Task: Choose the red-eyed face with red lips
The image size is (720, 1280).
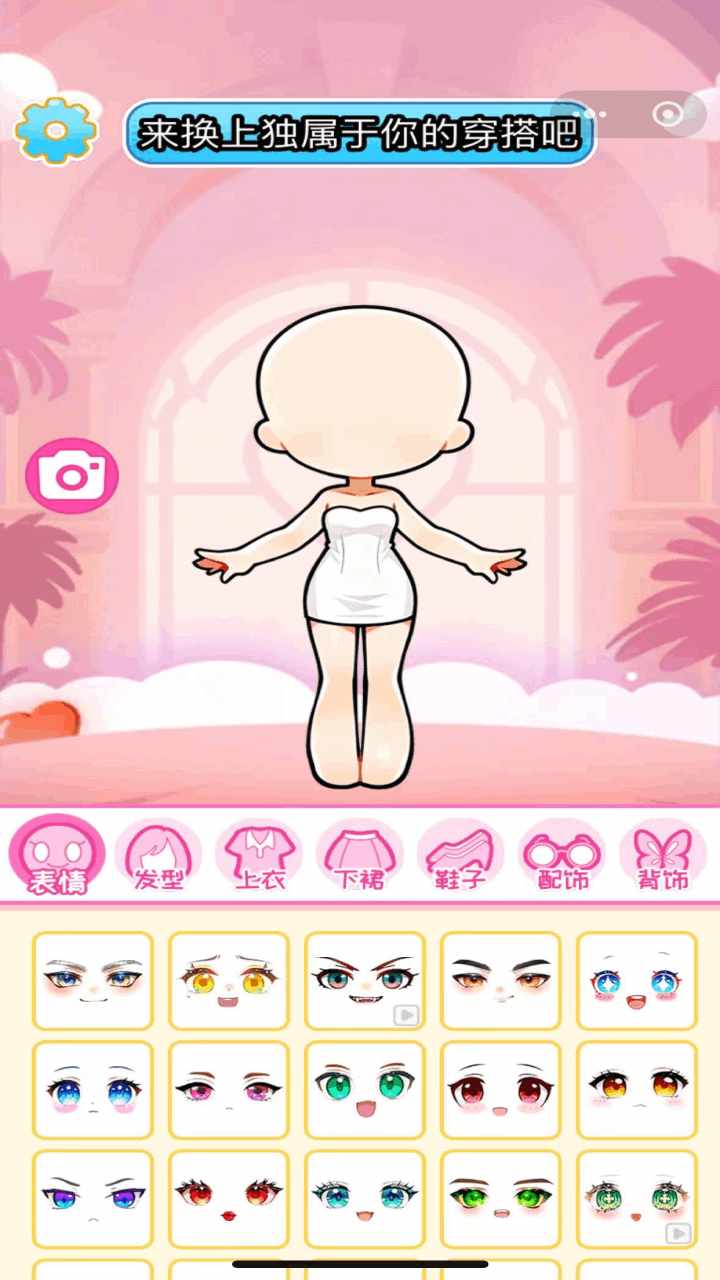Action: point(229,1199)
